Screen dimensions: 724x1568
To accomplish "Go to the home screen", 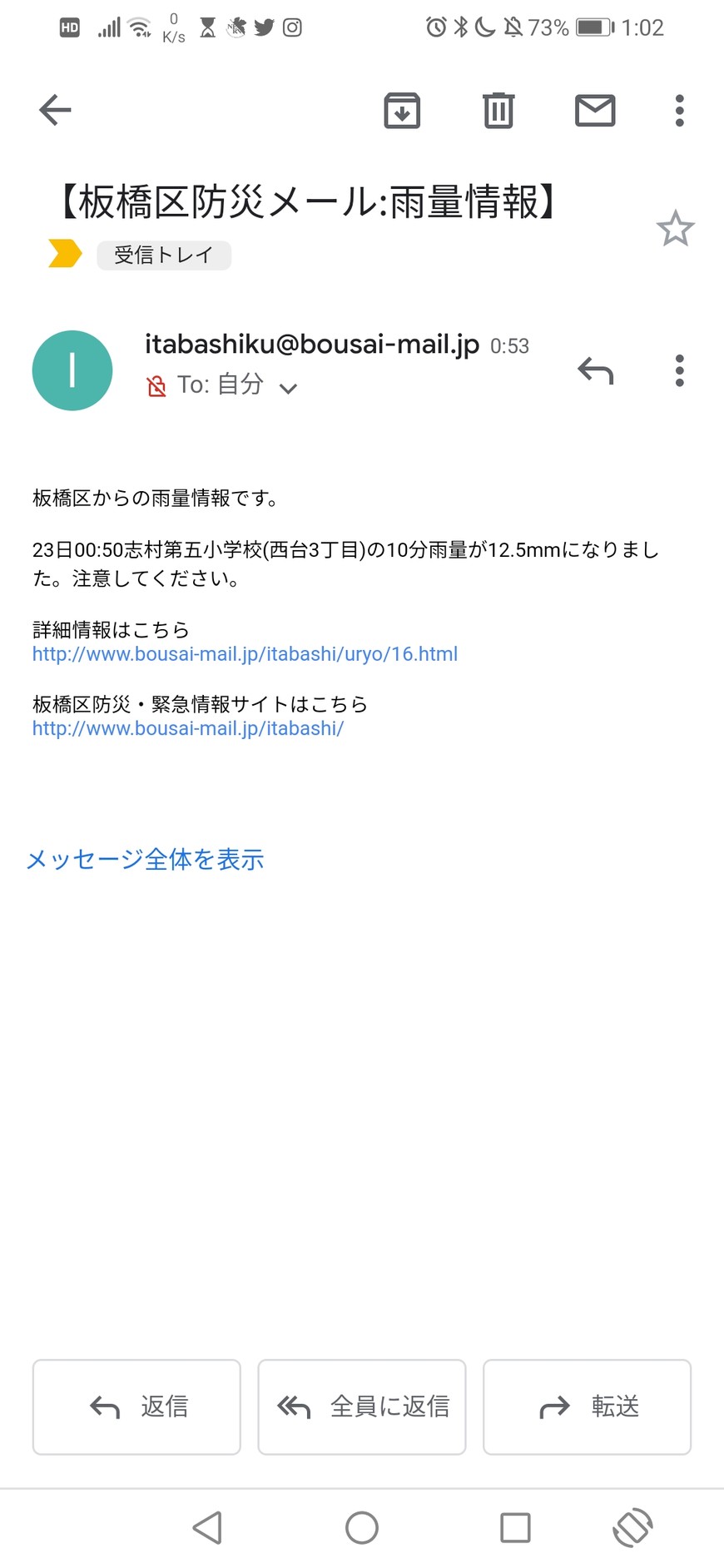I will pyautogui.click(x=361, y=1528).
